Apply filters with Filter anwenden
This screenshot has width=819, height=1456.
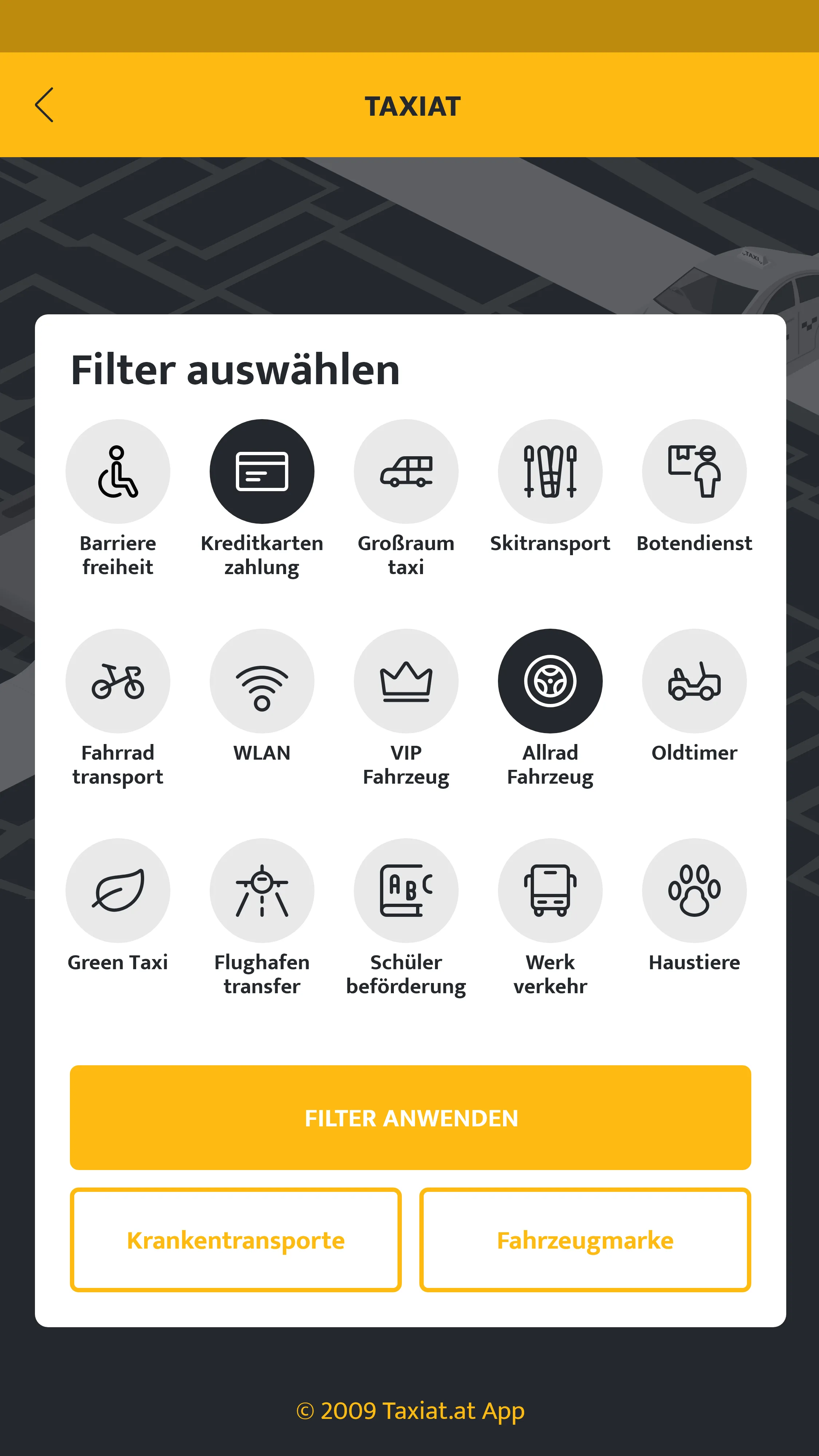[411, 1117]
